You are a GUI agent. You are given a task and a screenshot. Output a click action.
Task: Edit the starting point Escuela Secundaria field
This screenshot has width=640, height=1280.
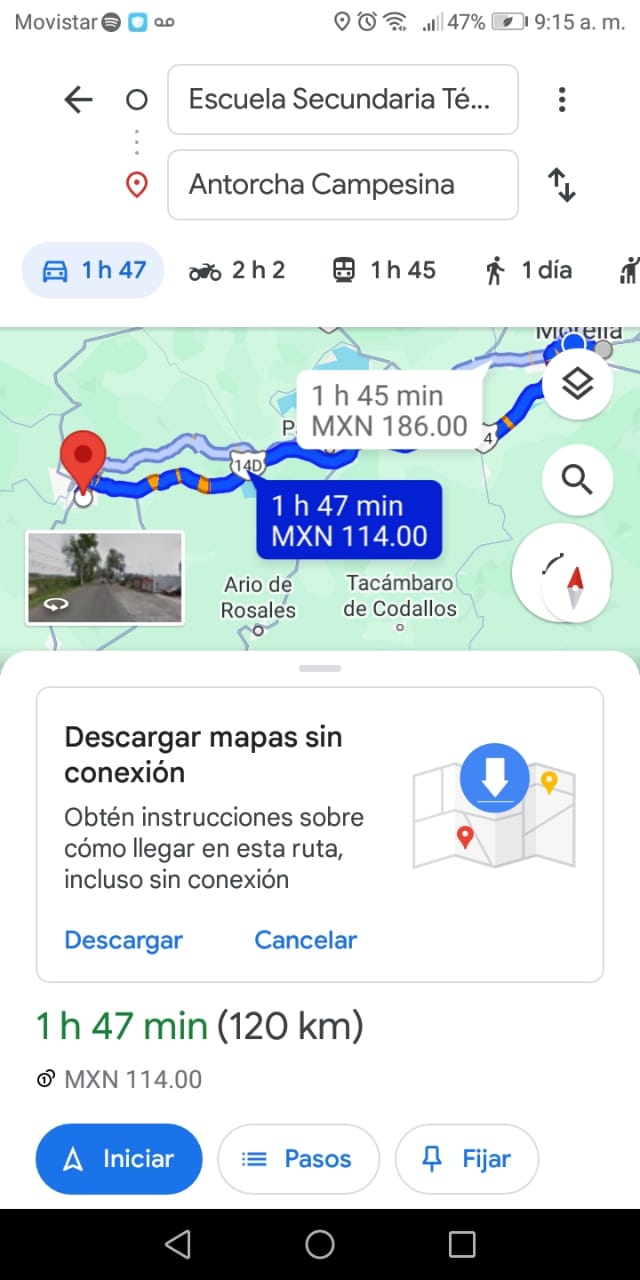pyautogui.click(x=342, y=99)
